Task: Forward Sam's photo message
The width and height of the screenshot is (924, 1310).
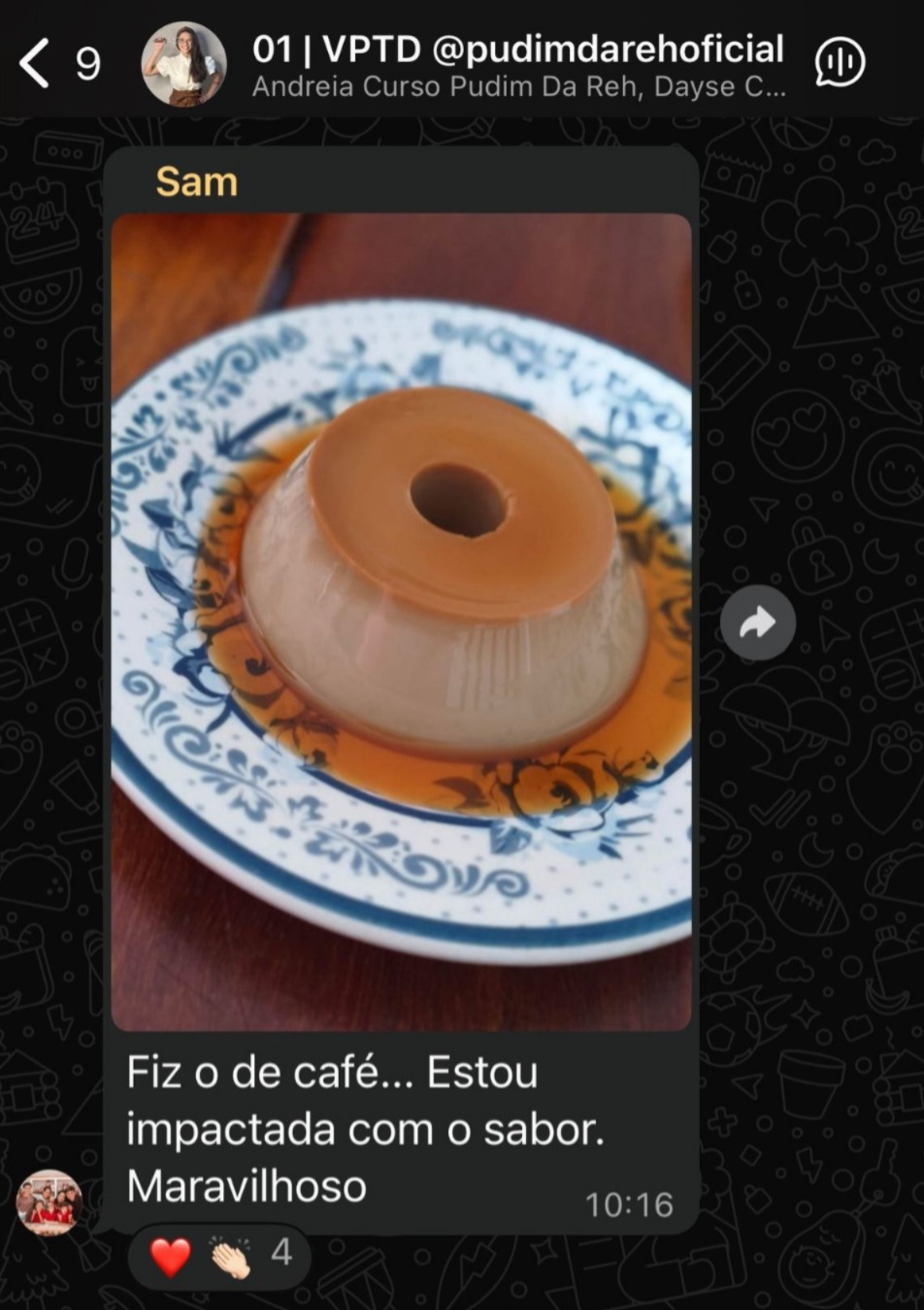Action: [x=757, y=622]
